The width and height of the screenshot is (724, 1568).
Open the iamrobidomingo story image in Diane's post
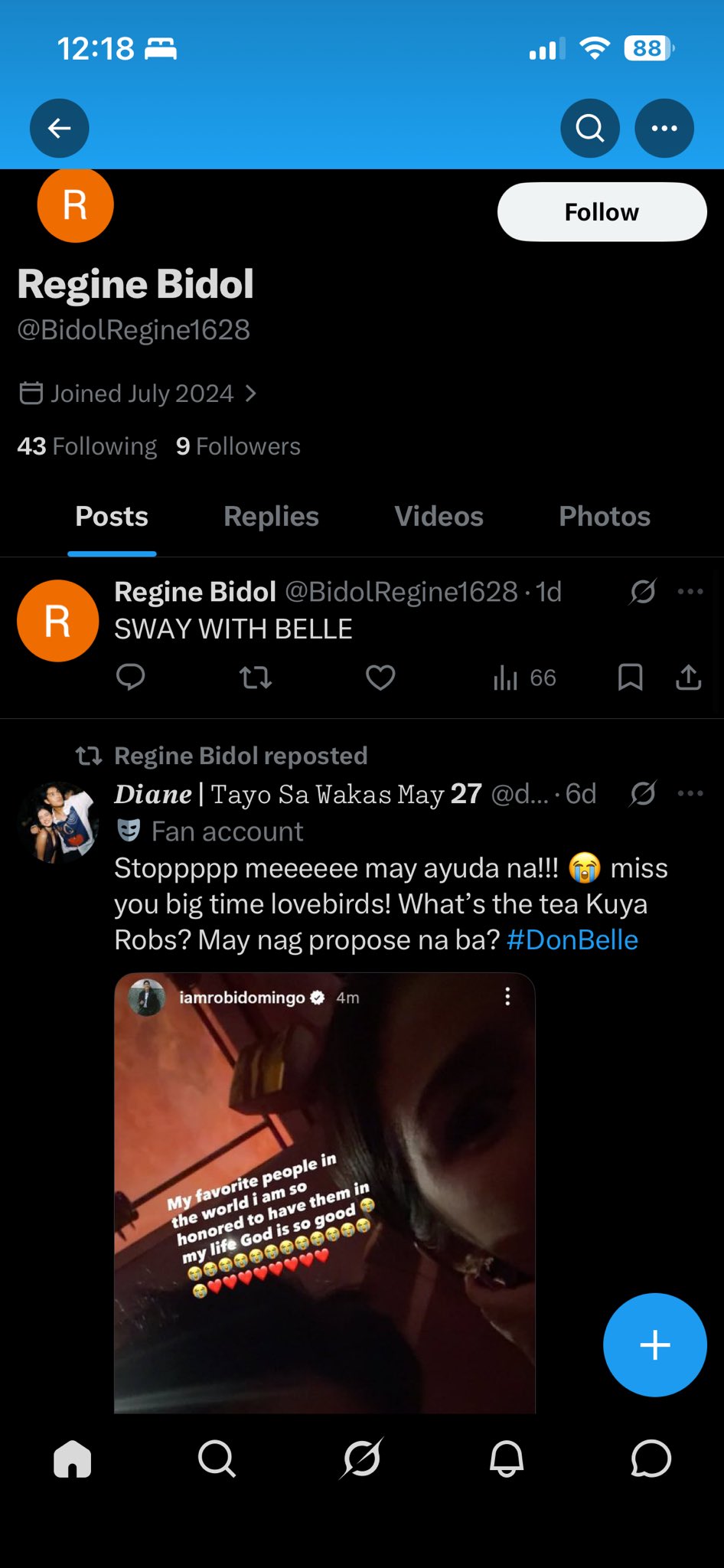(x=324, y=1193)
